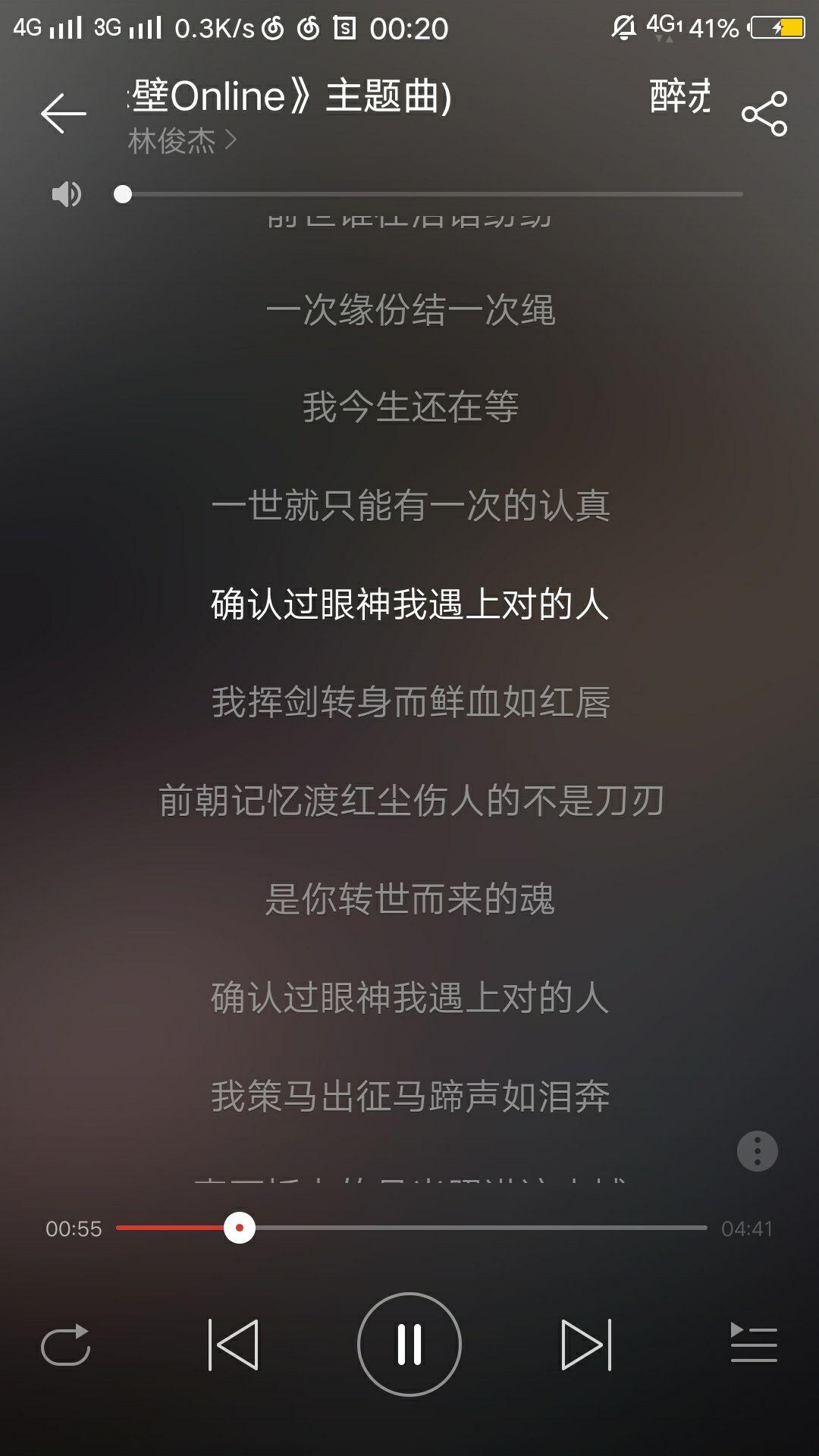Open the current playlist queue
Viewport: 819px width, 1456px height.
point(753,1345)
